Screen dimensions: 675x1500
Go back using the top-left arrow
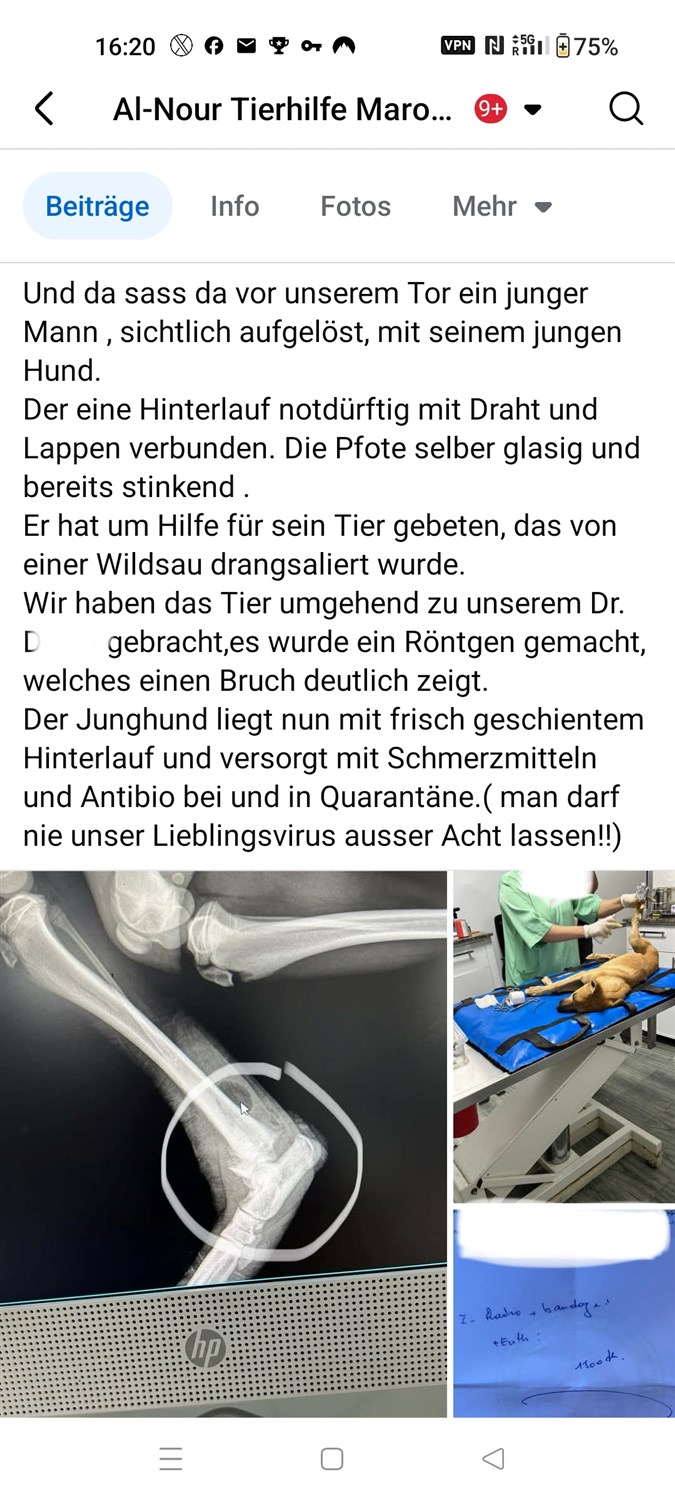[44, 109]
